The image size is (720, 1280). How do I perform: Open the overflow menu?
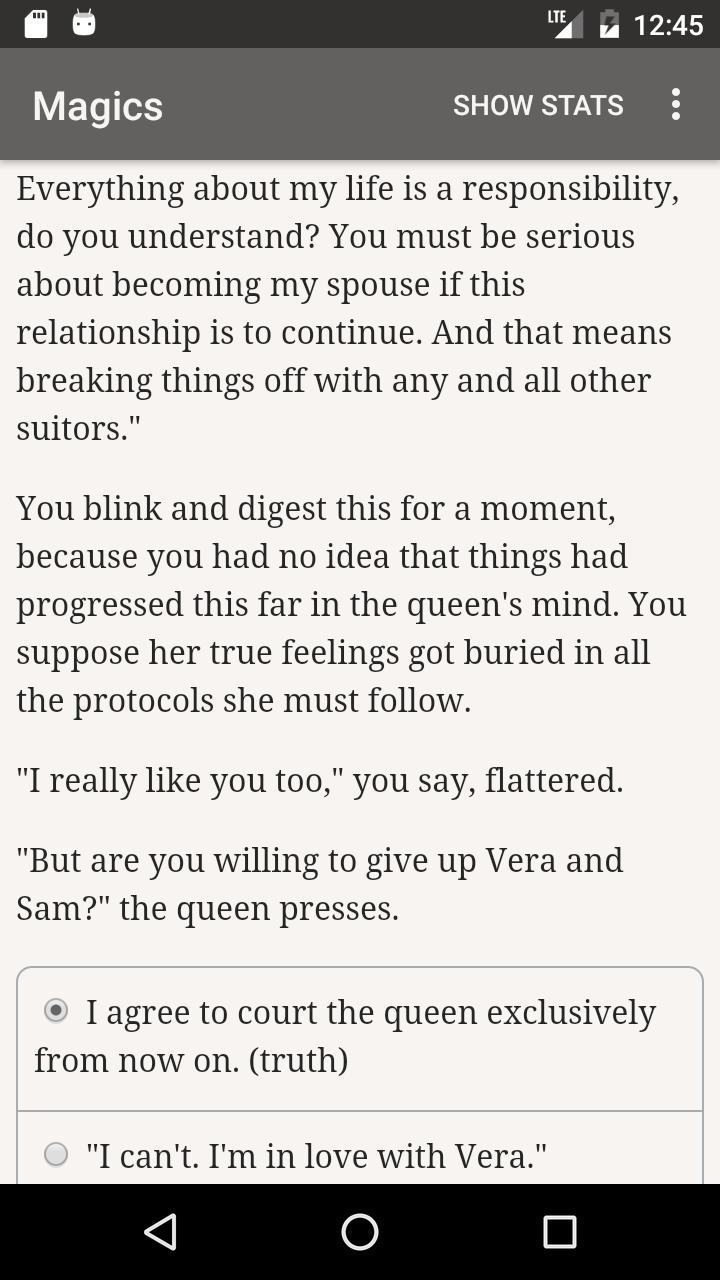tap(676, 105)
